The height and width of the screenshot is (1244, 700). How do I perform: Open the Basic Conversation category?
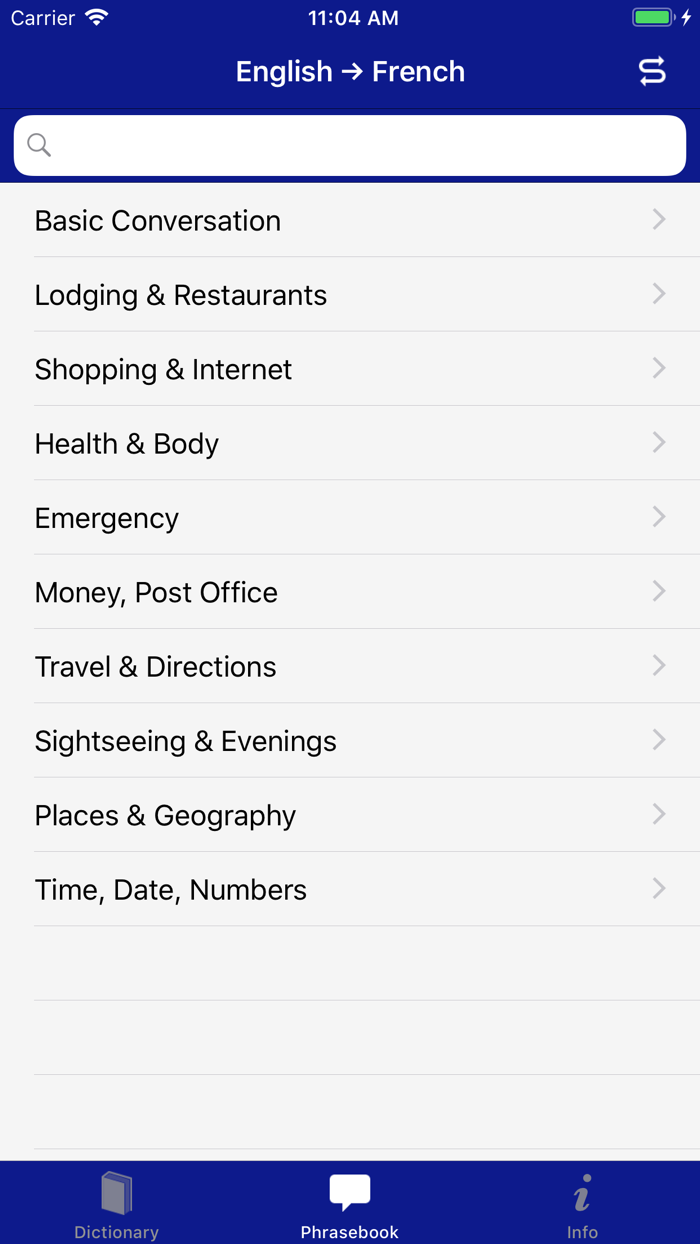[350, 220]
